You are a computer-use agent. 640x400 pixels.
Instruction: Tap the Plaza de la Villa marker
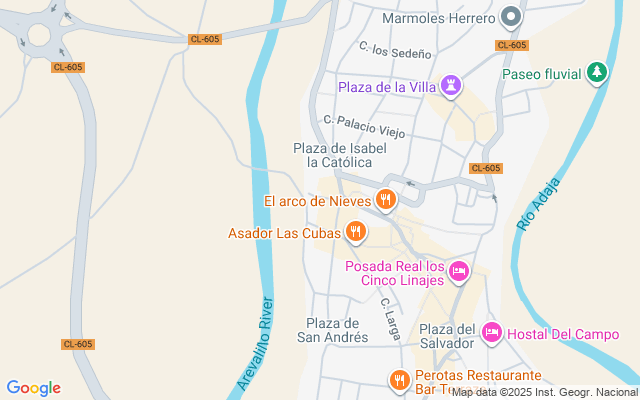point(453,87)
